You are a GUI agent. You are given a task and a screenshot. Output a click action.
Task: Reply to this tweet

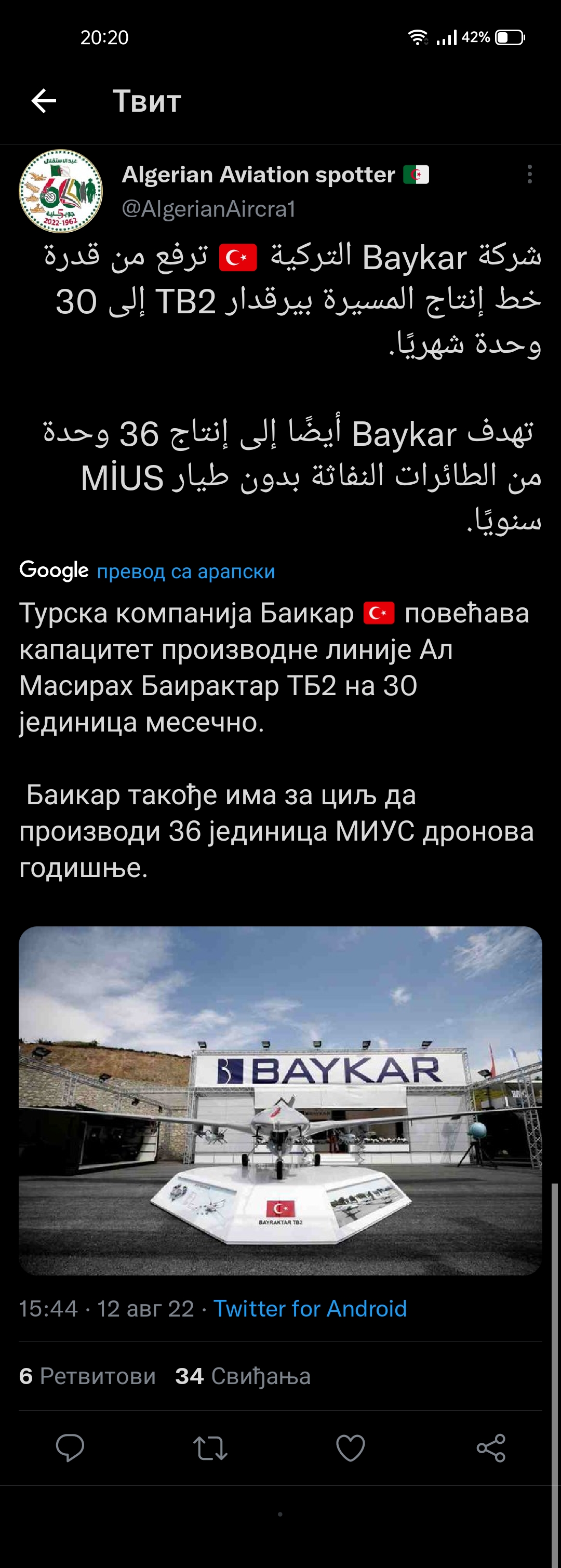pos(70,1447)
